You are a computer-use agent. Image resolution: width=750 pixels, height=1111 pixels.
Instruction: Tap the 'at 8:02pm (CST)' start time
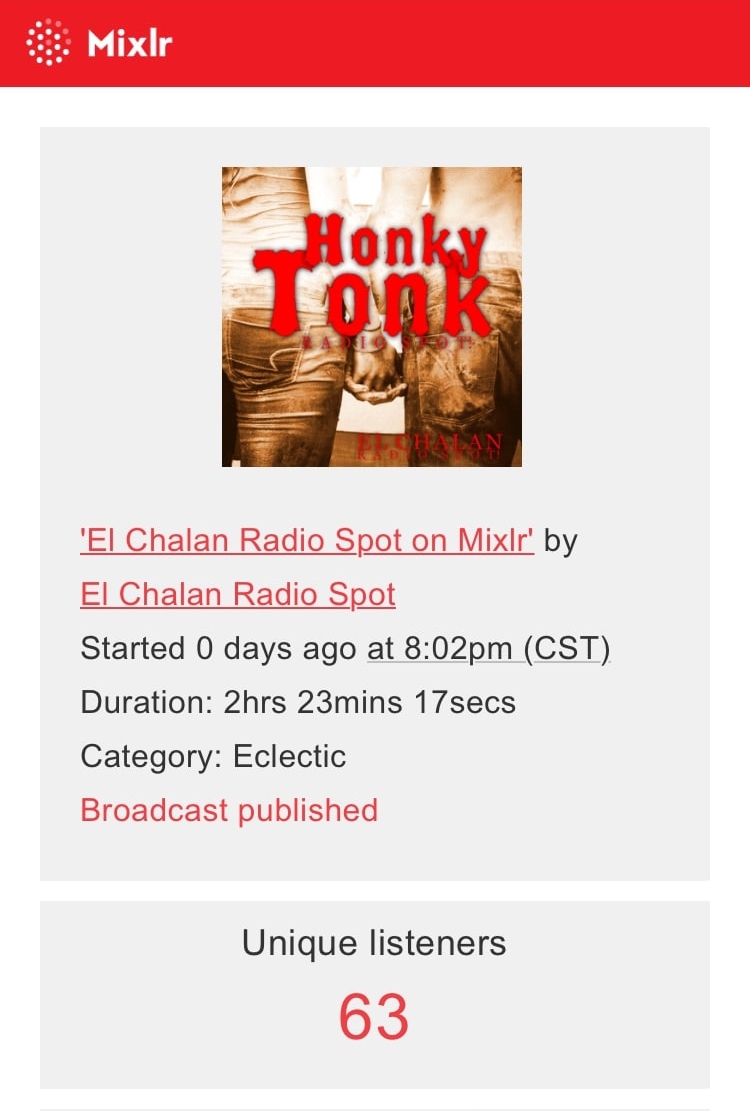tap(488, 648)
